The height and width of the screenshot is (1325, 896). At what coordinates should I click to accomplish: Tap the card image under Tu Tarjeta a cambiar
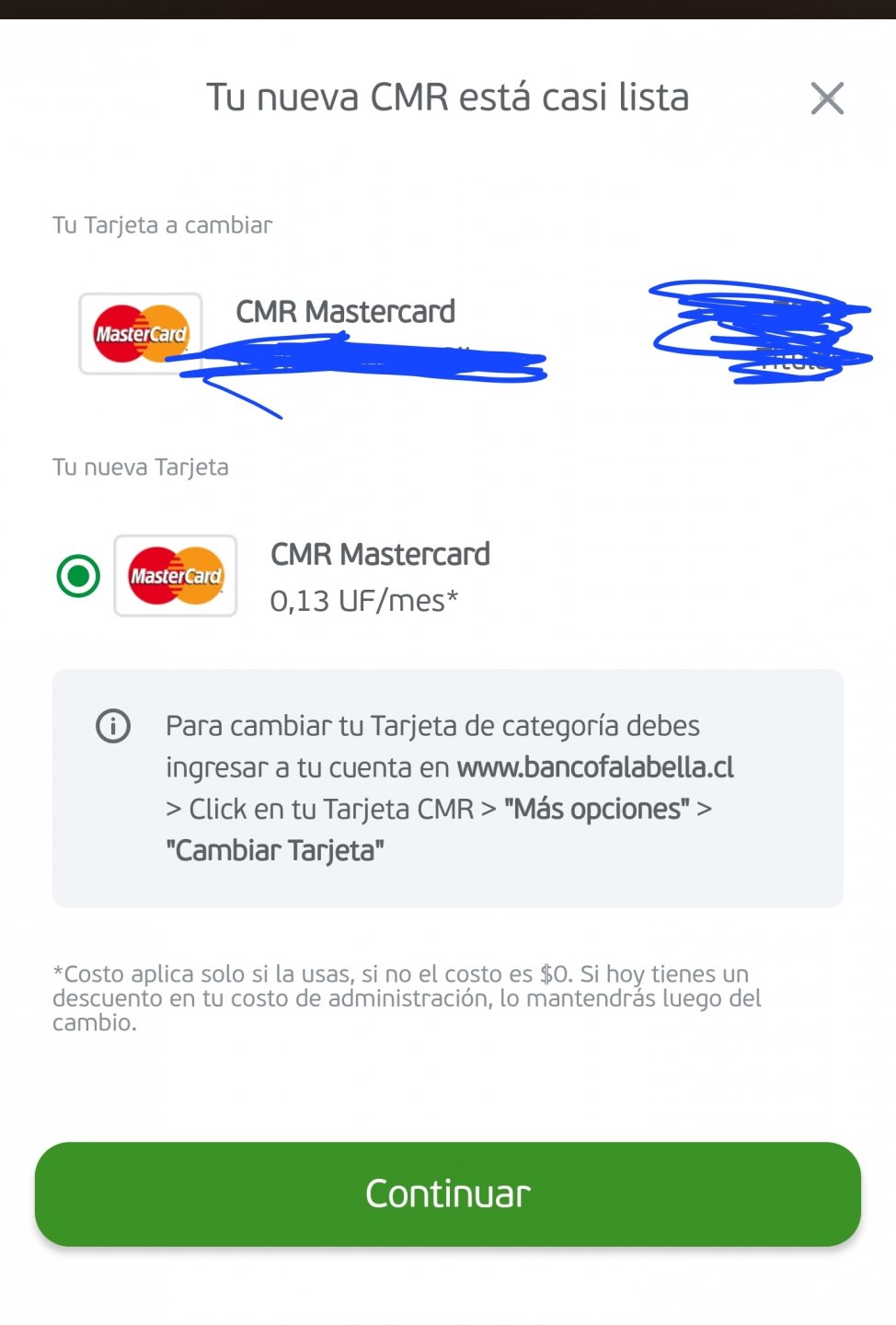click(x=140, y=333)
